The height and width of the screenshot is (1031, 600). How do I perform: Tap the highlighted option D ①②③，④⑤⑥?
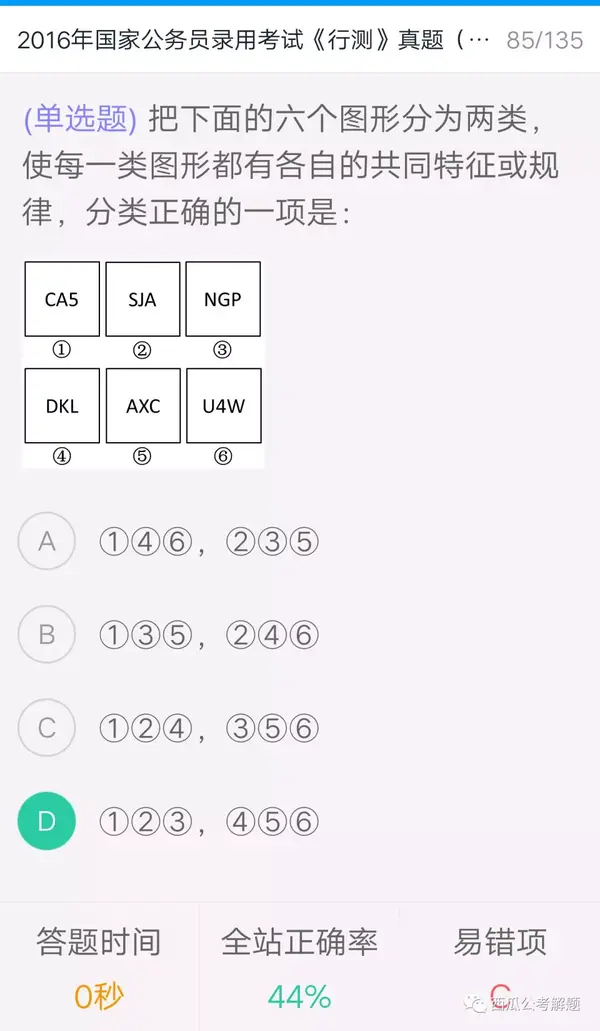pyautogui.click(x=47, y=821)
